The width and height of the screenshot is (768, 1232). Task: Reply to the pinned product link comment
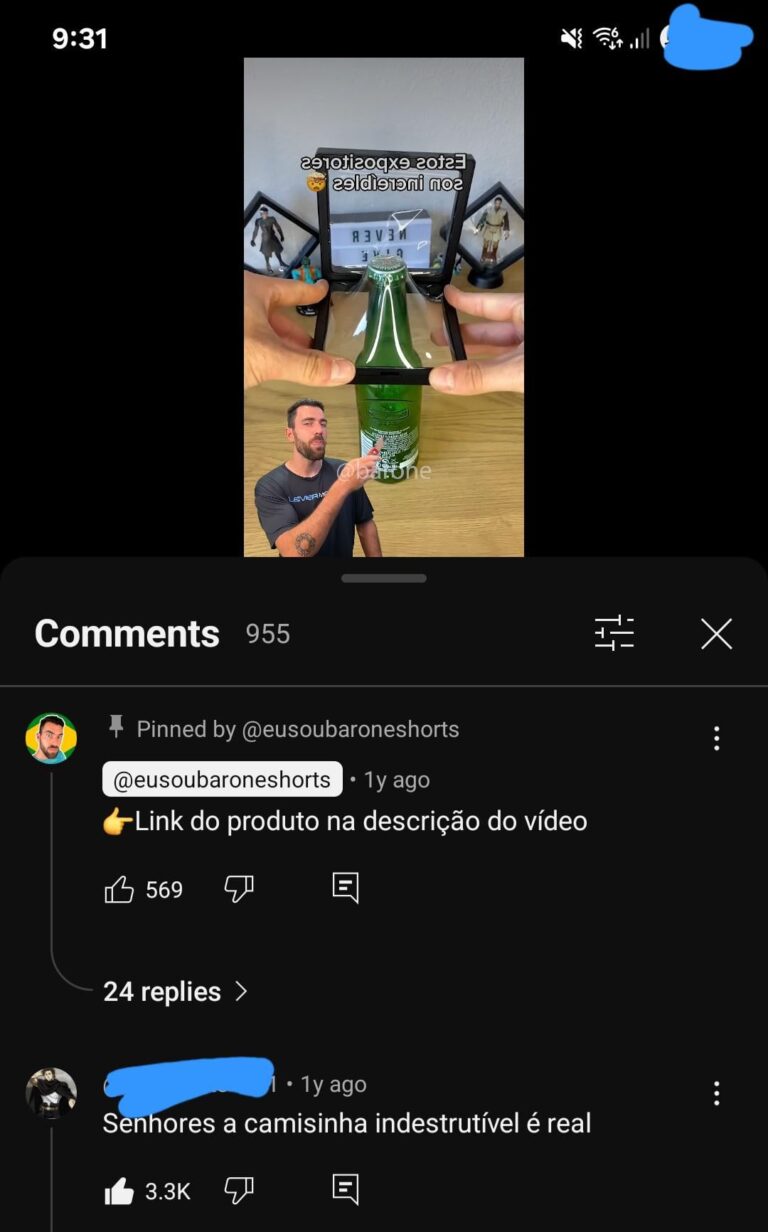[345, 888]
